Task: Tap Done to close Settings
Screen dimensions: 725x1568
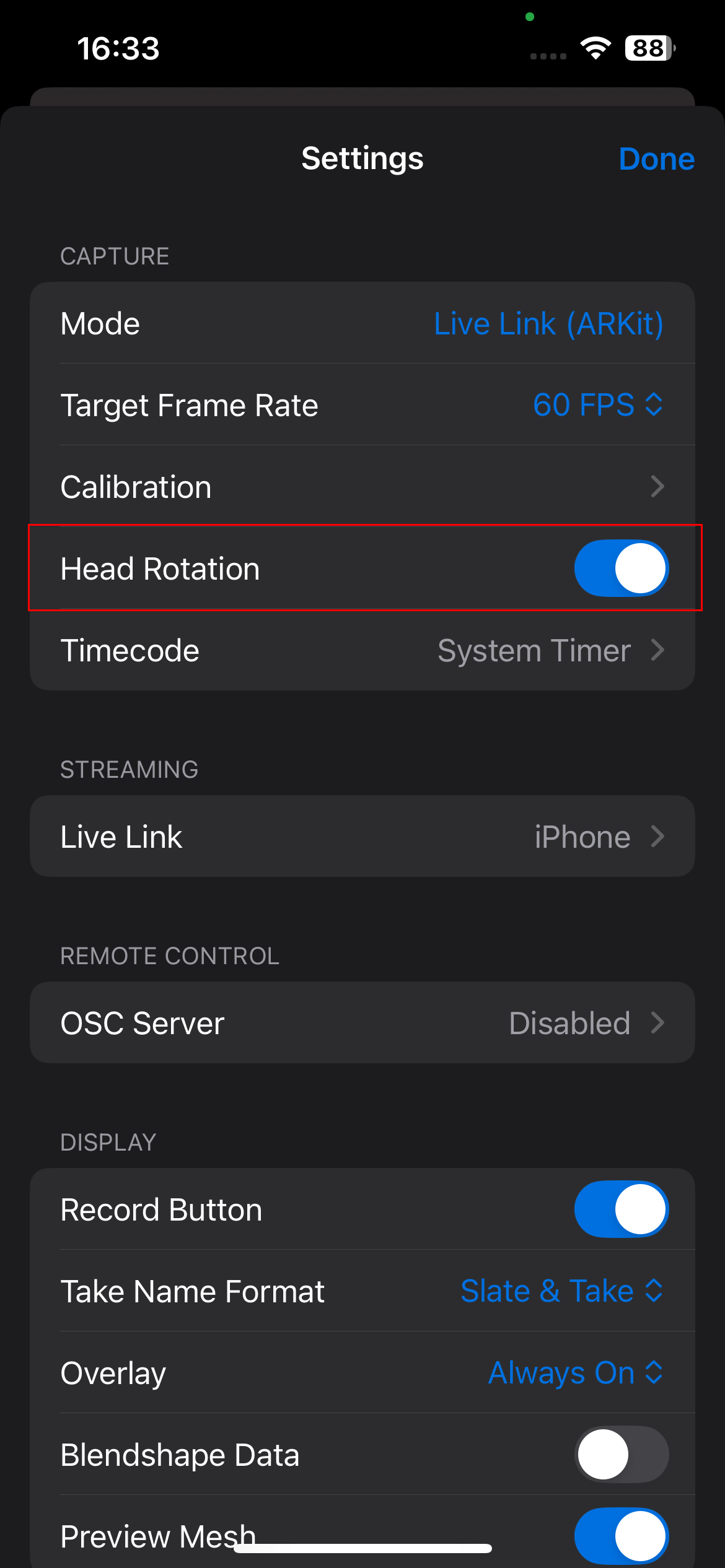Action: 656,159
